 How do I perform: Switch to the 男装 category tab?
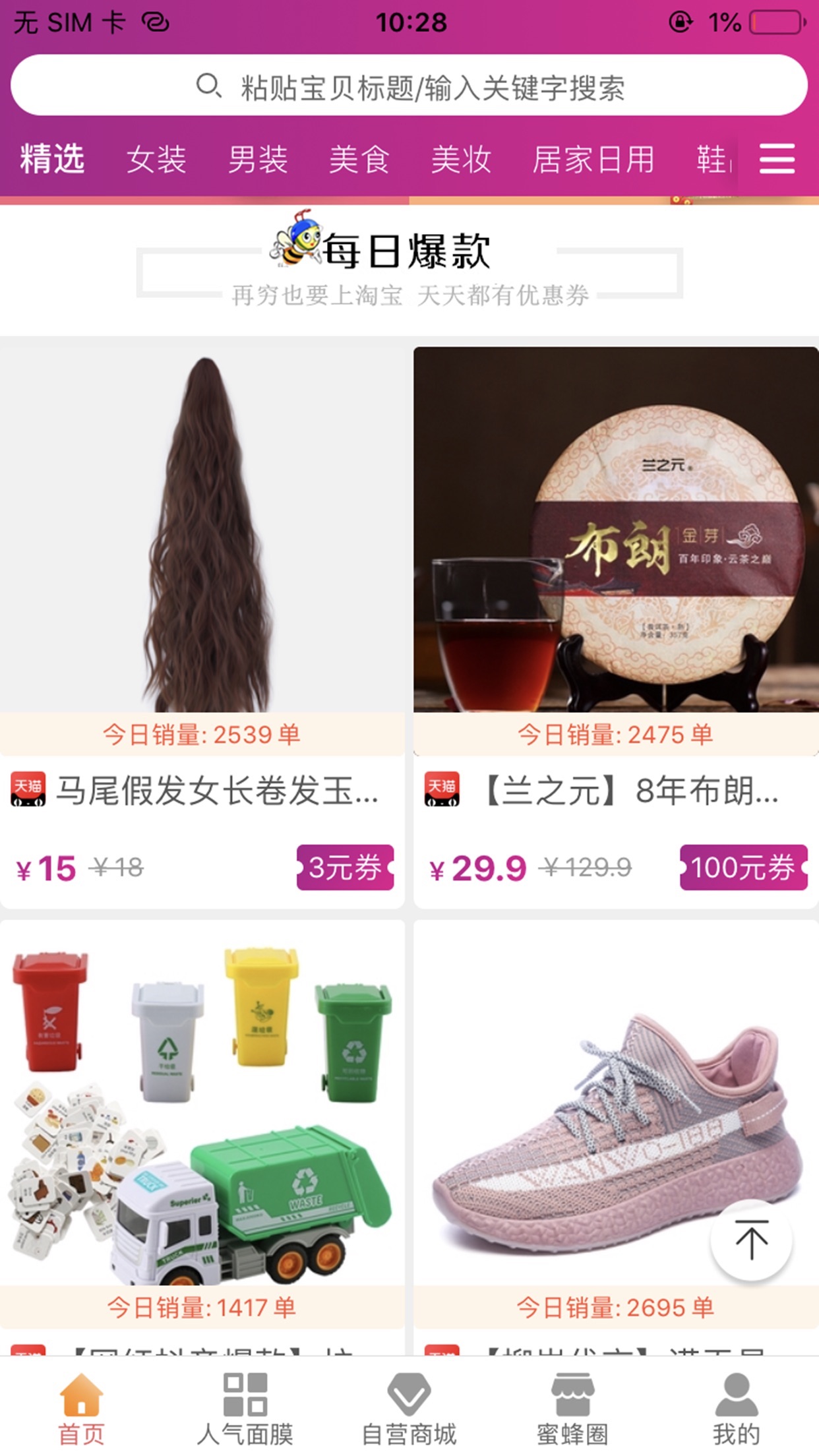258,160
